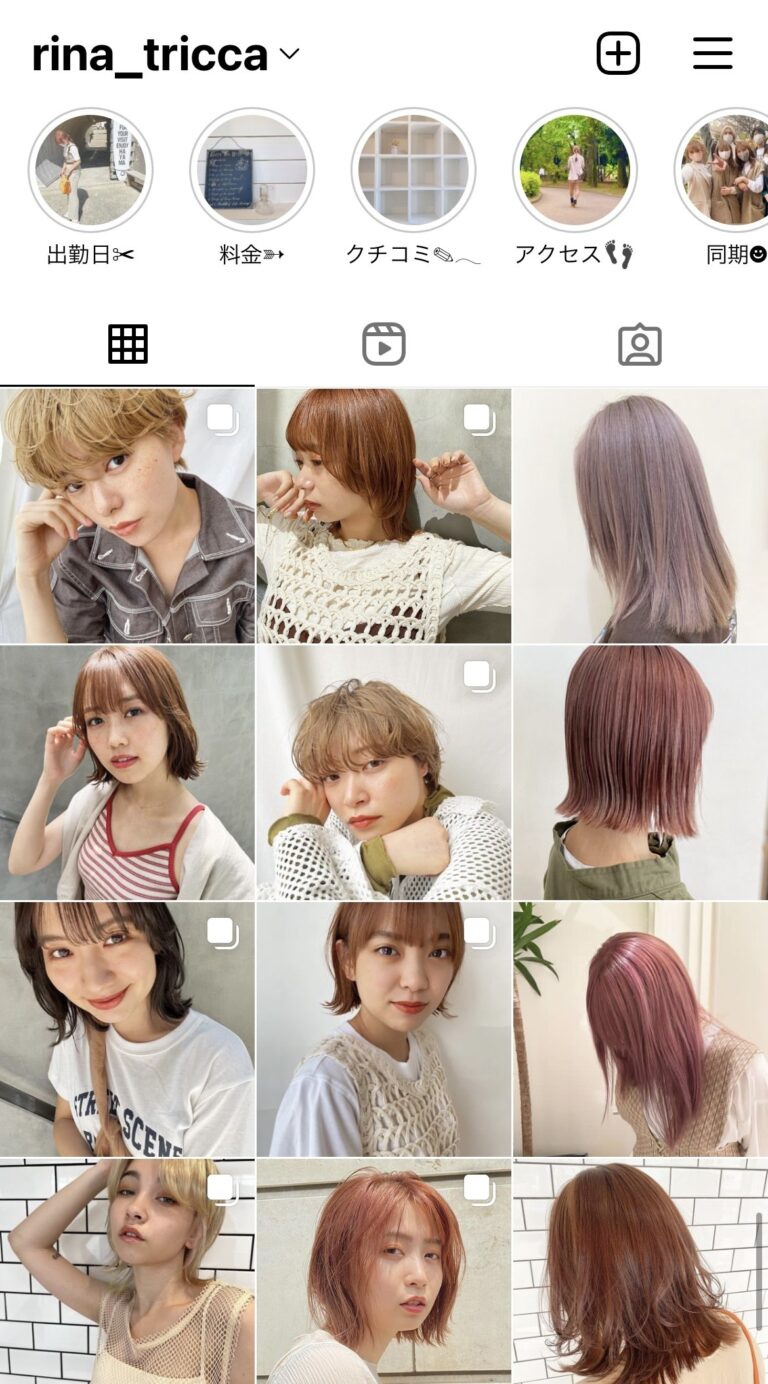The width and height of the screenshot is (768, 1384).
Task: Open the hamburger menu
Action: point(712,53)
